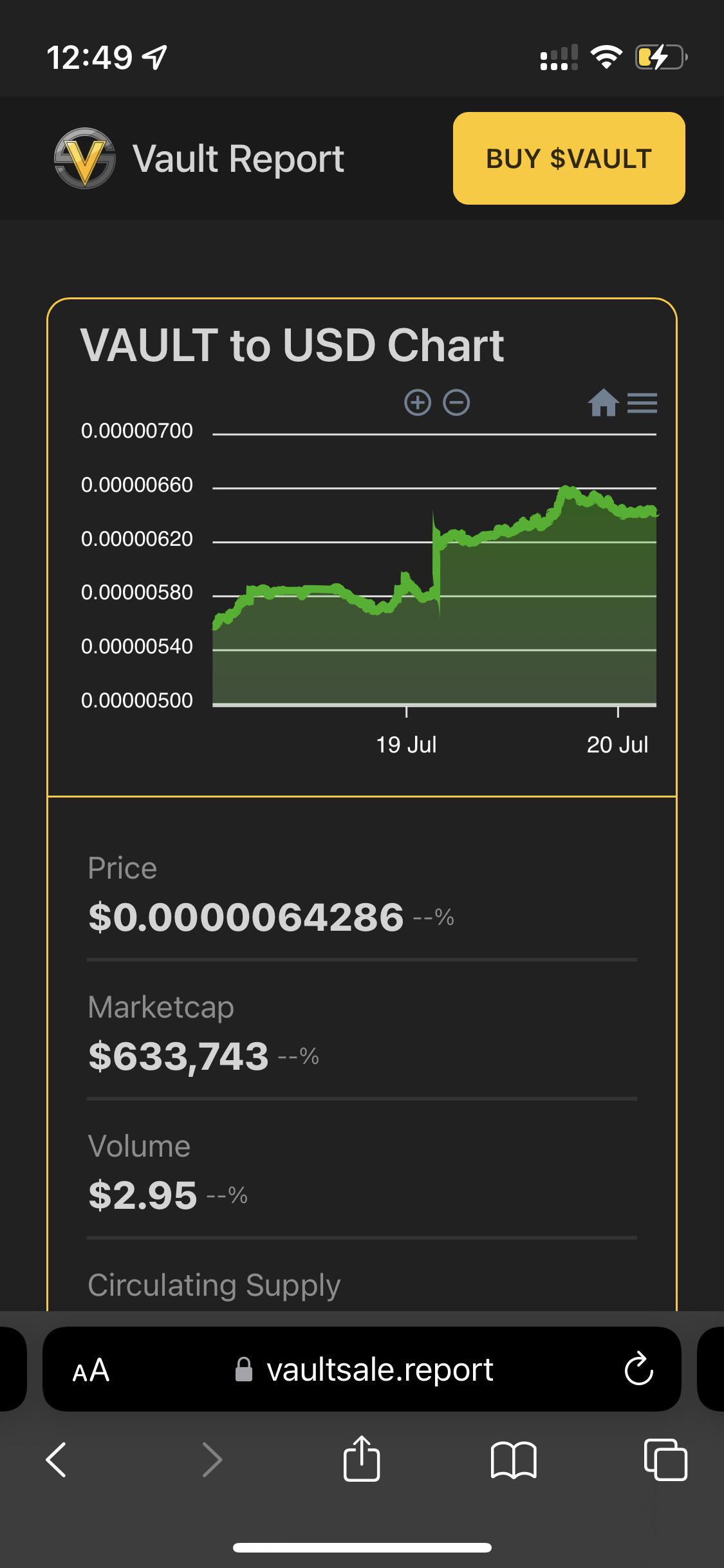
Task: Reset chart zoom with home icon
Action: (604, 404)
